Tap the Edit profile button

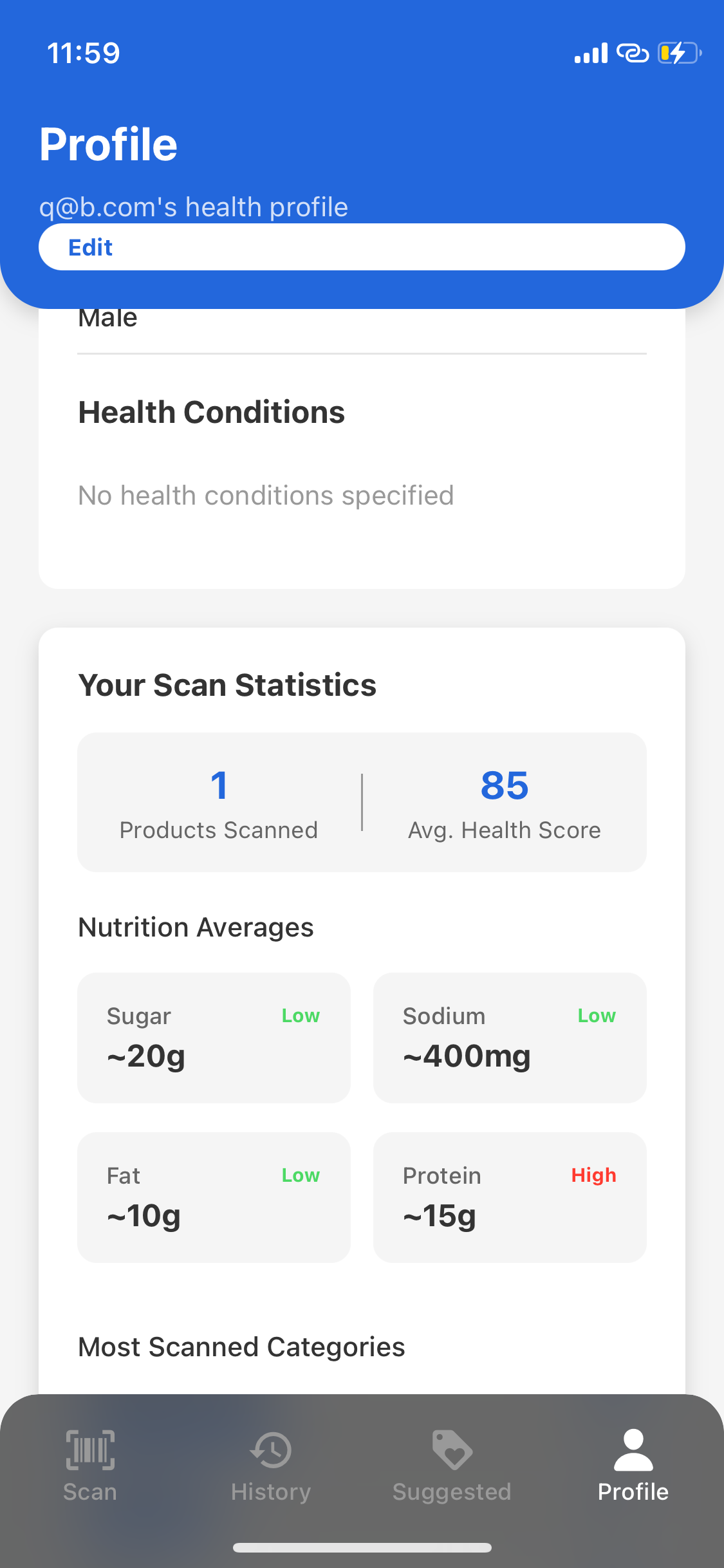pyautogui.click(x=361, y=247)
